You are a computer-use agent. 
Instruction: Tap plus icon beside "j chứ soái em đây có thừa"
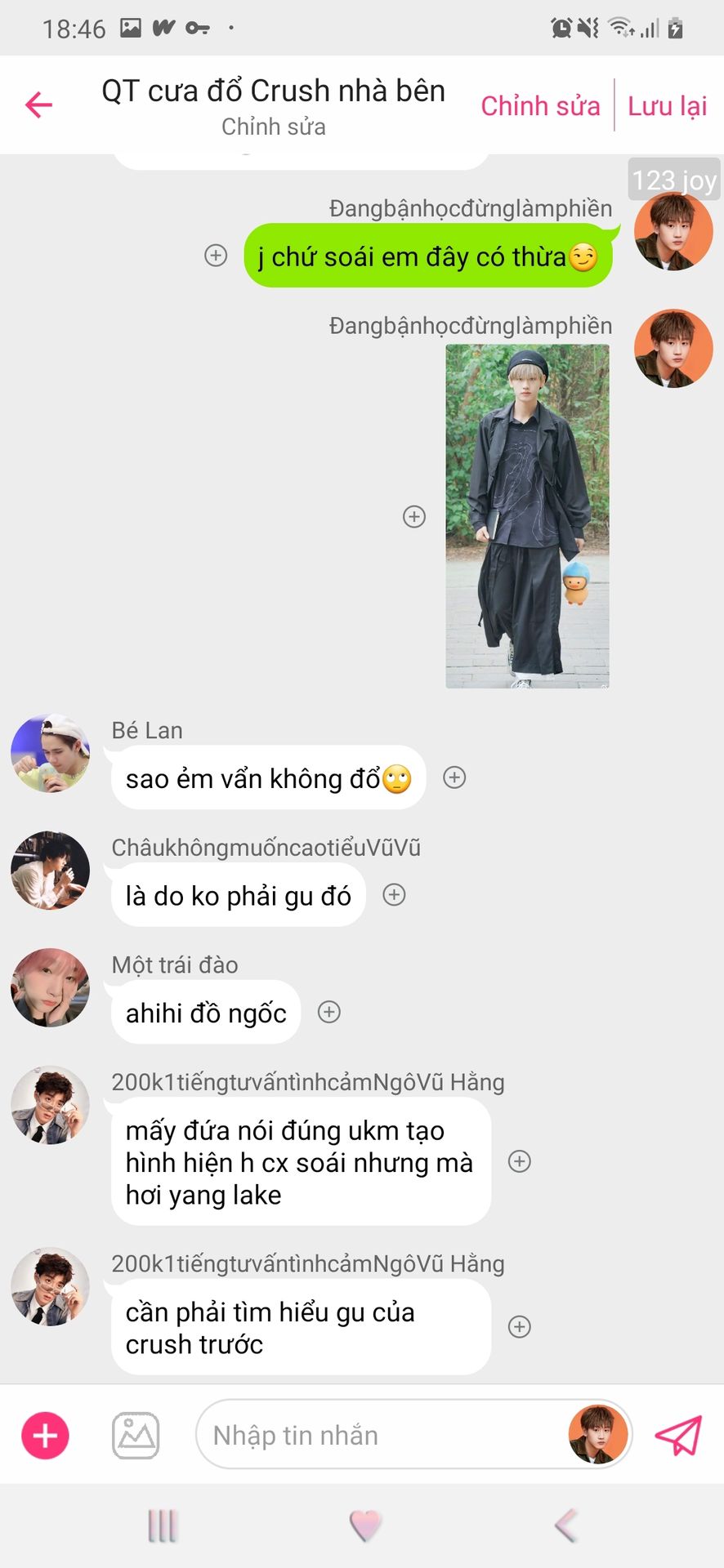[216, 256]
